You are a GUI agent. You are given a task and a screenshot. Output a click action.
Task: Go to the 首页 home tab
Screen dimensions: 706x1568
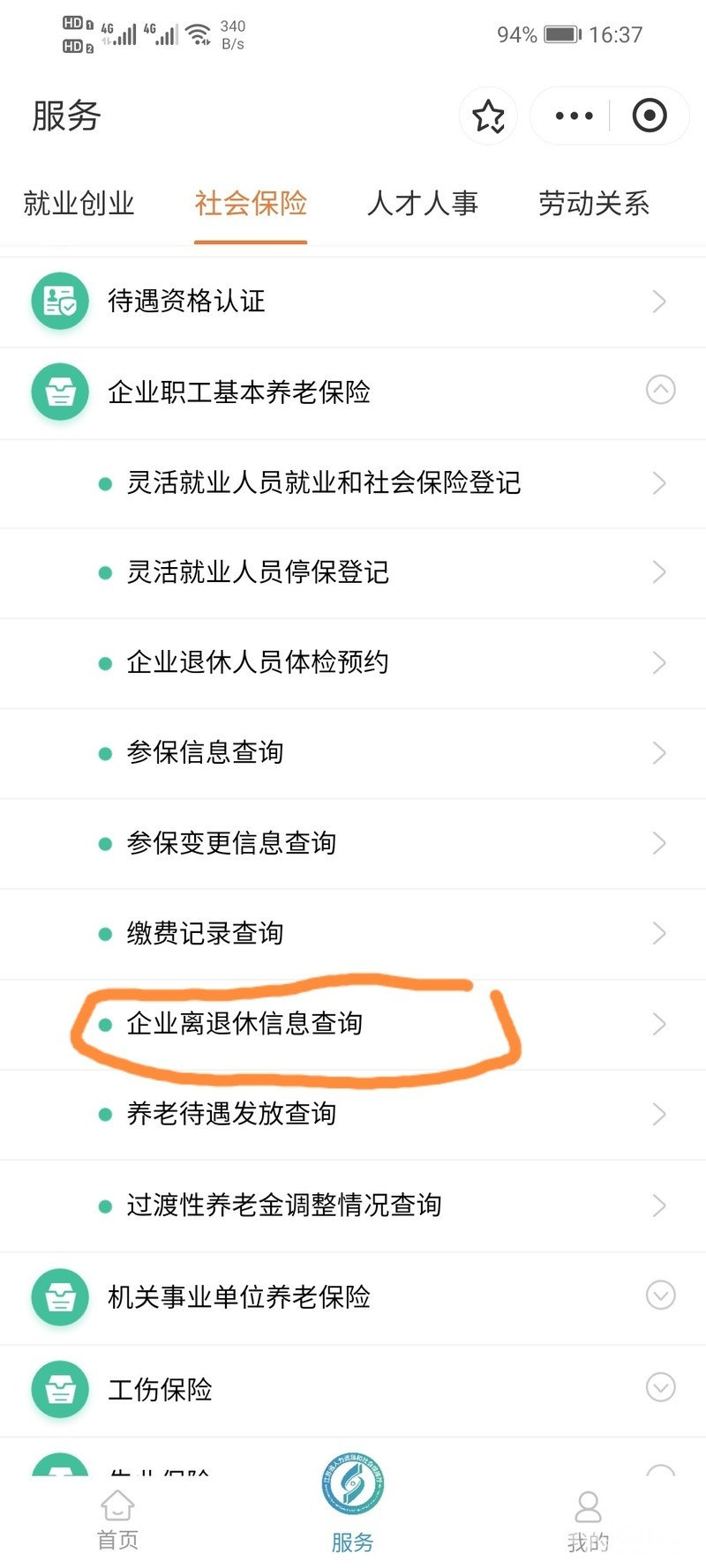tap(117, 1520)
